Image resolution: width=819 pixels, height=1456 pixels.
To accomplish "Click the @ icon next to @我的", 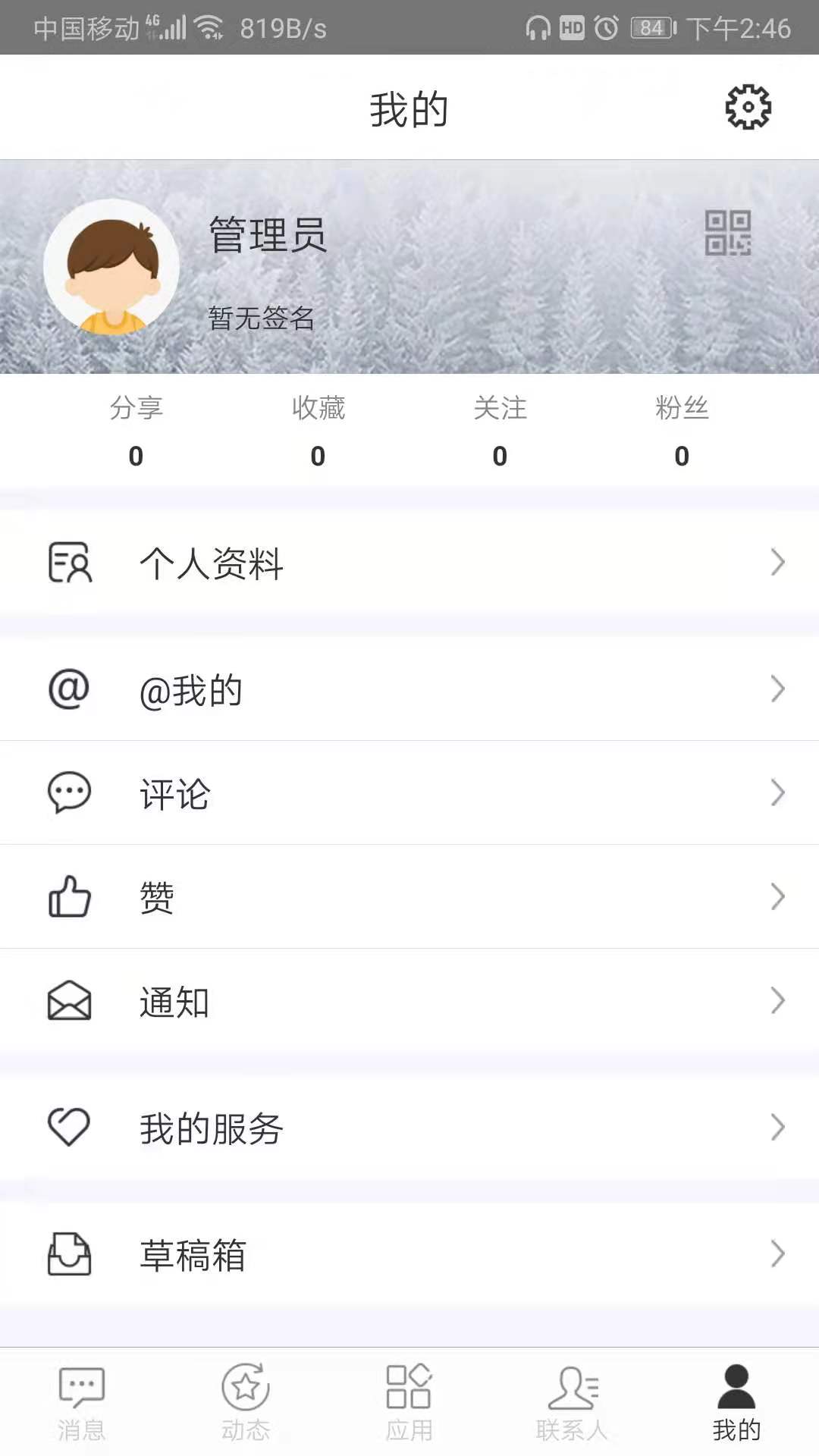I will pyautogui.click(x=69, y=689).
